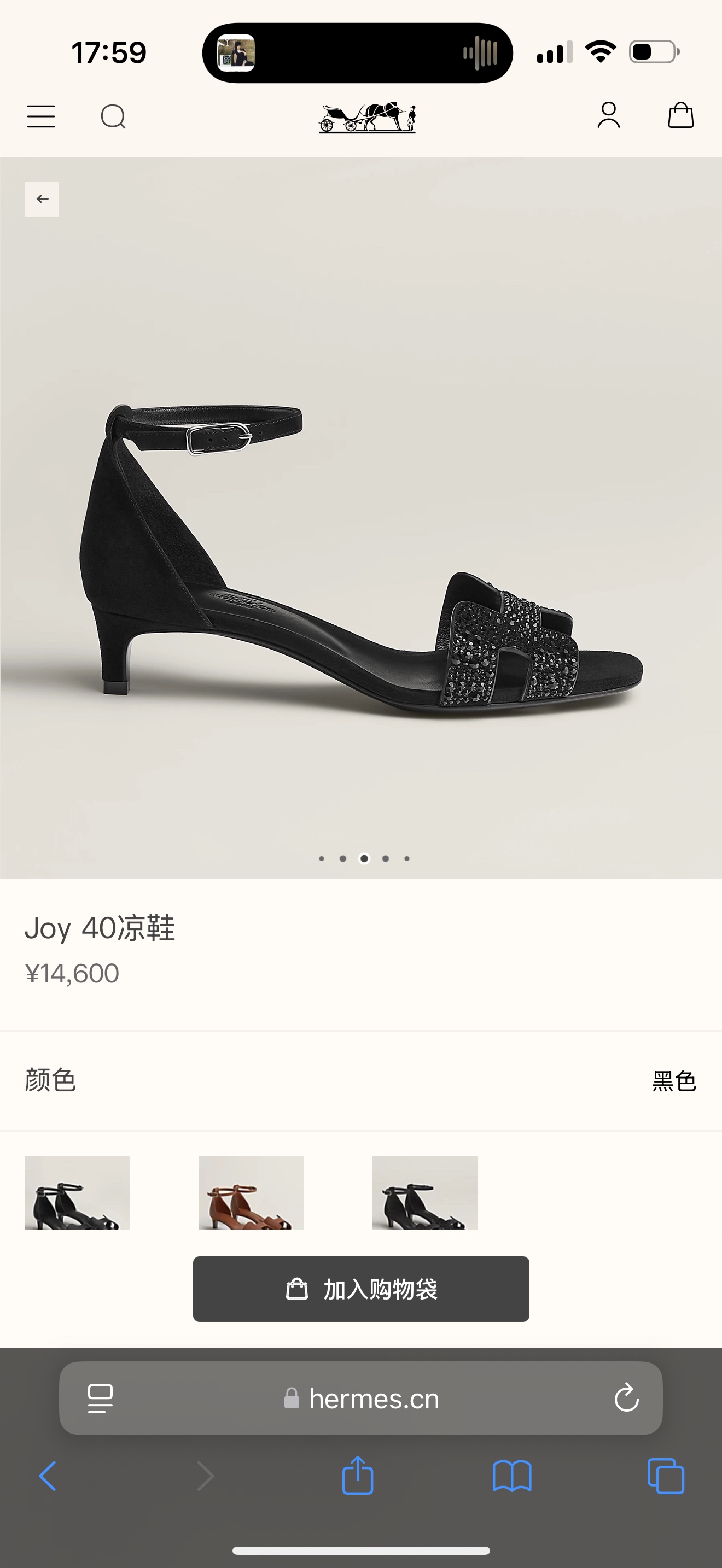Open the account profile icon
Screen dimensions: 722x1568
pyautogui.click(x=608, y=116)
